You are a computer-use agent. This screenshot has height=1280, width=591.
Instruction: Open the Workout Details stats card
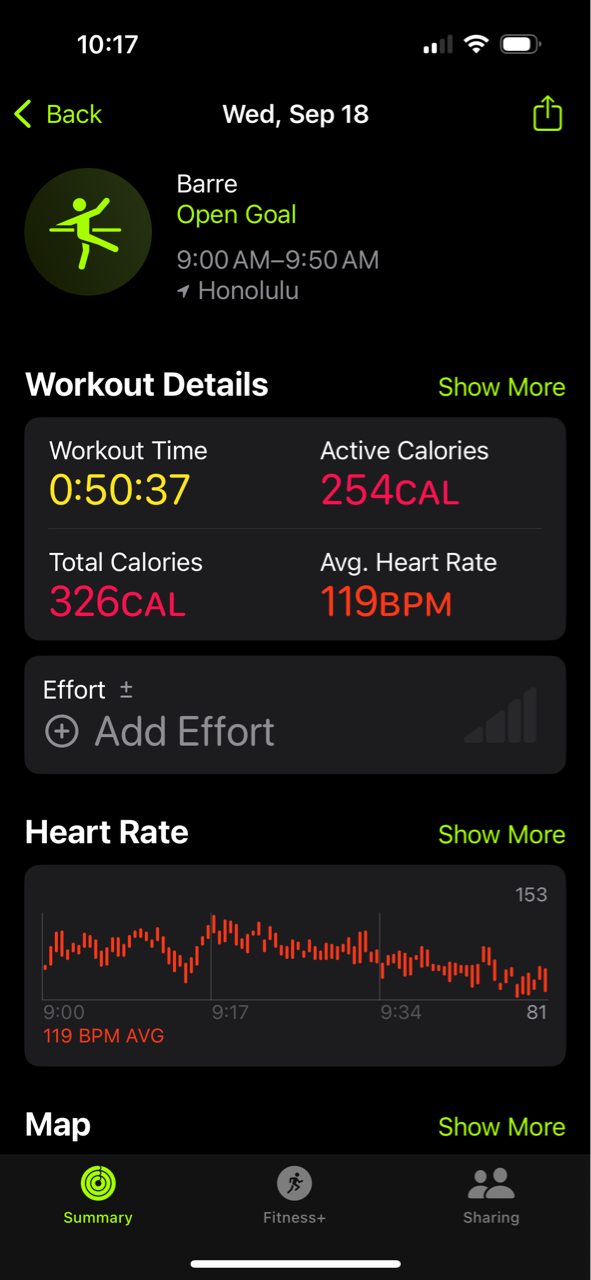pos(295,529)
